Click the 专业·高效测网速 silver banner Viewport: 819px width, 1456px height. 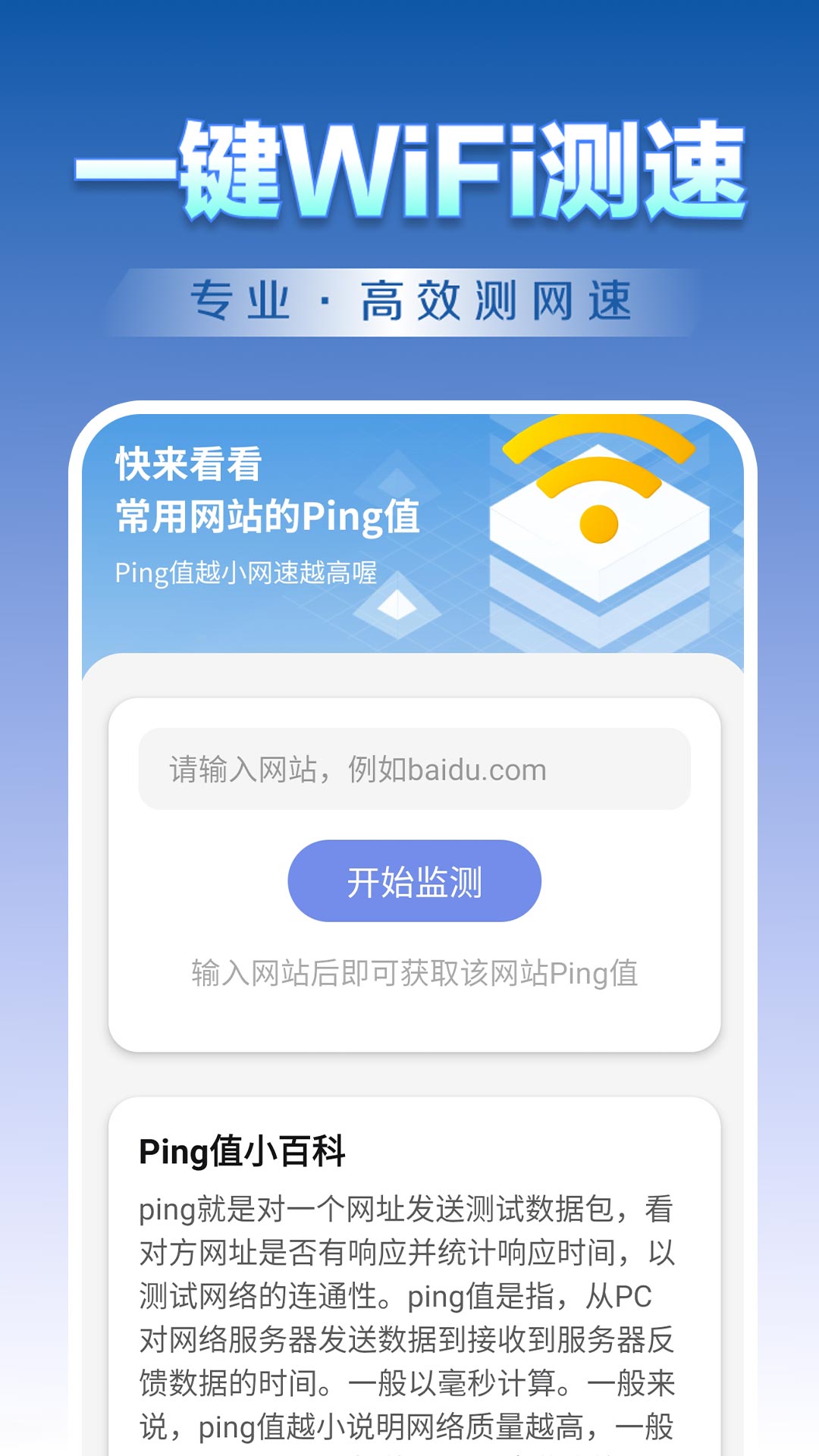(x=409, y=298)
